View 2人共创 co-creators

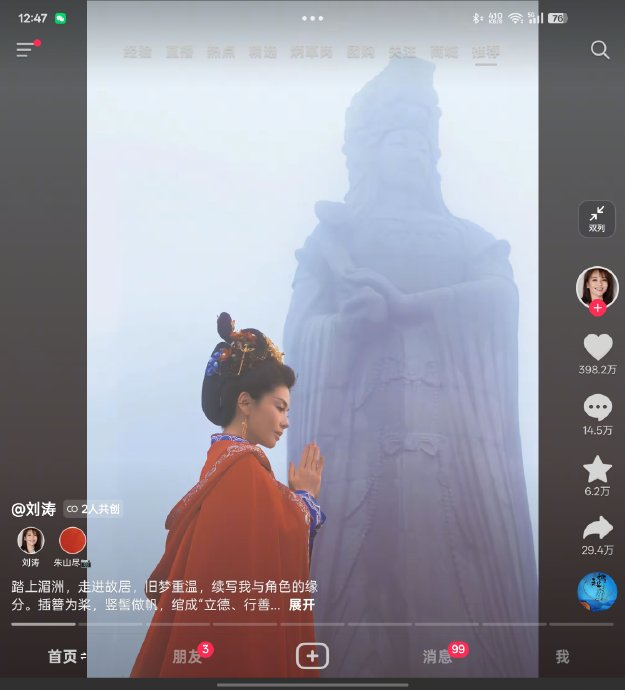(93, 509)
